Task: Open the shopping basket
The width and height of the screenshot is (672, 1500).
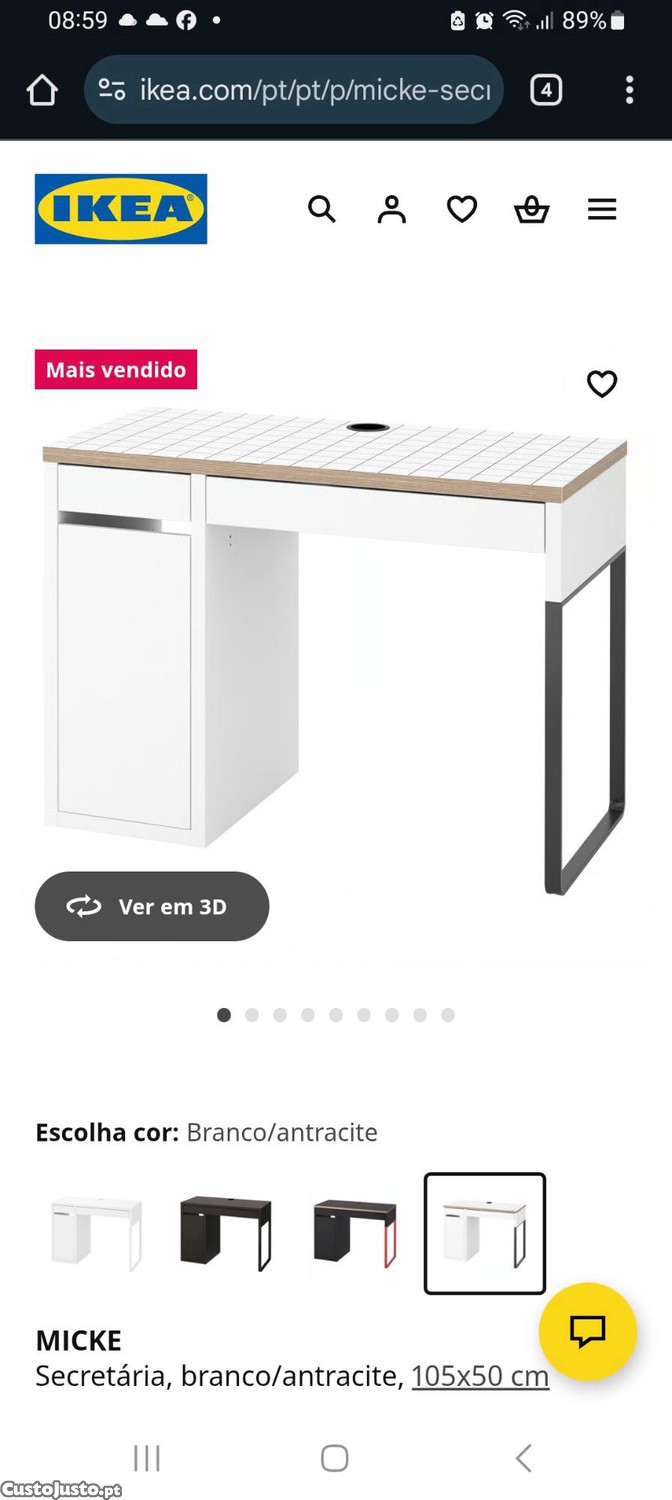Action: point(531,209)
